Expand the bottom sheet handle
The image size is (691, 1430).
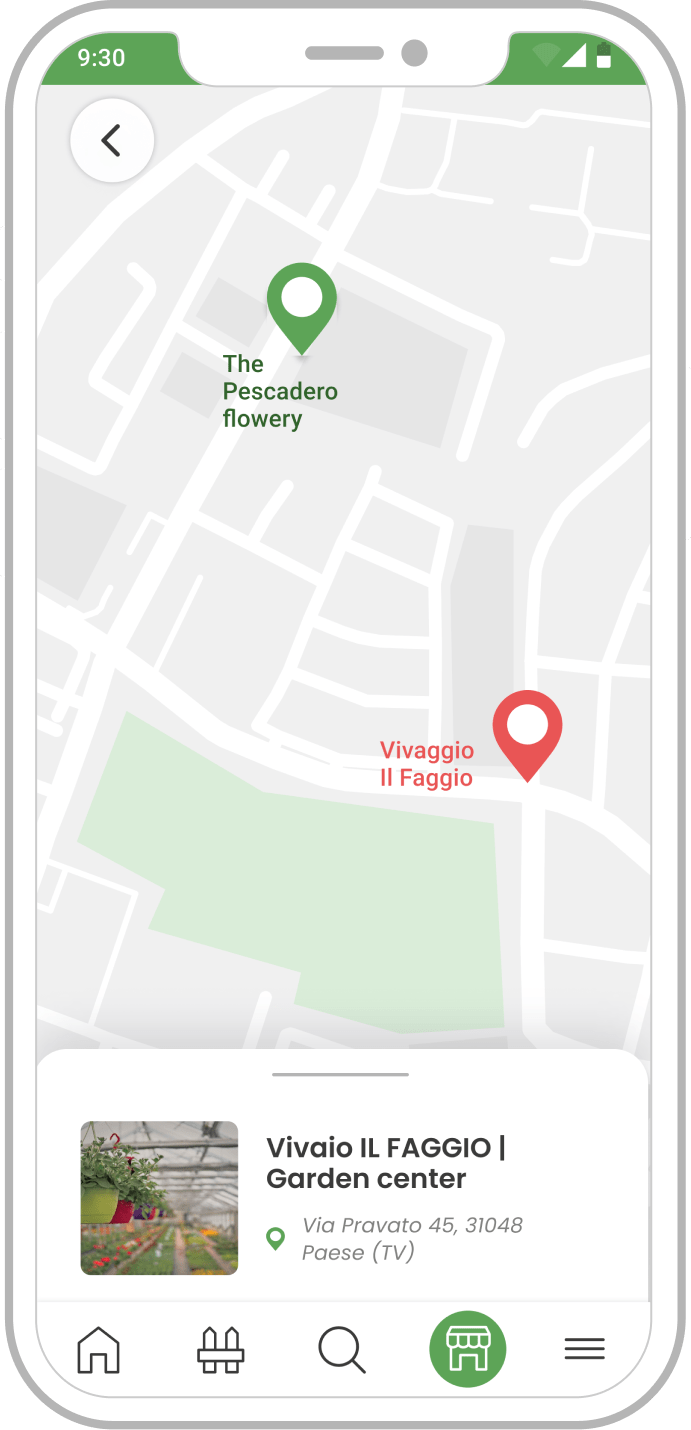pos(340,1075)
